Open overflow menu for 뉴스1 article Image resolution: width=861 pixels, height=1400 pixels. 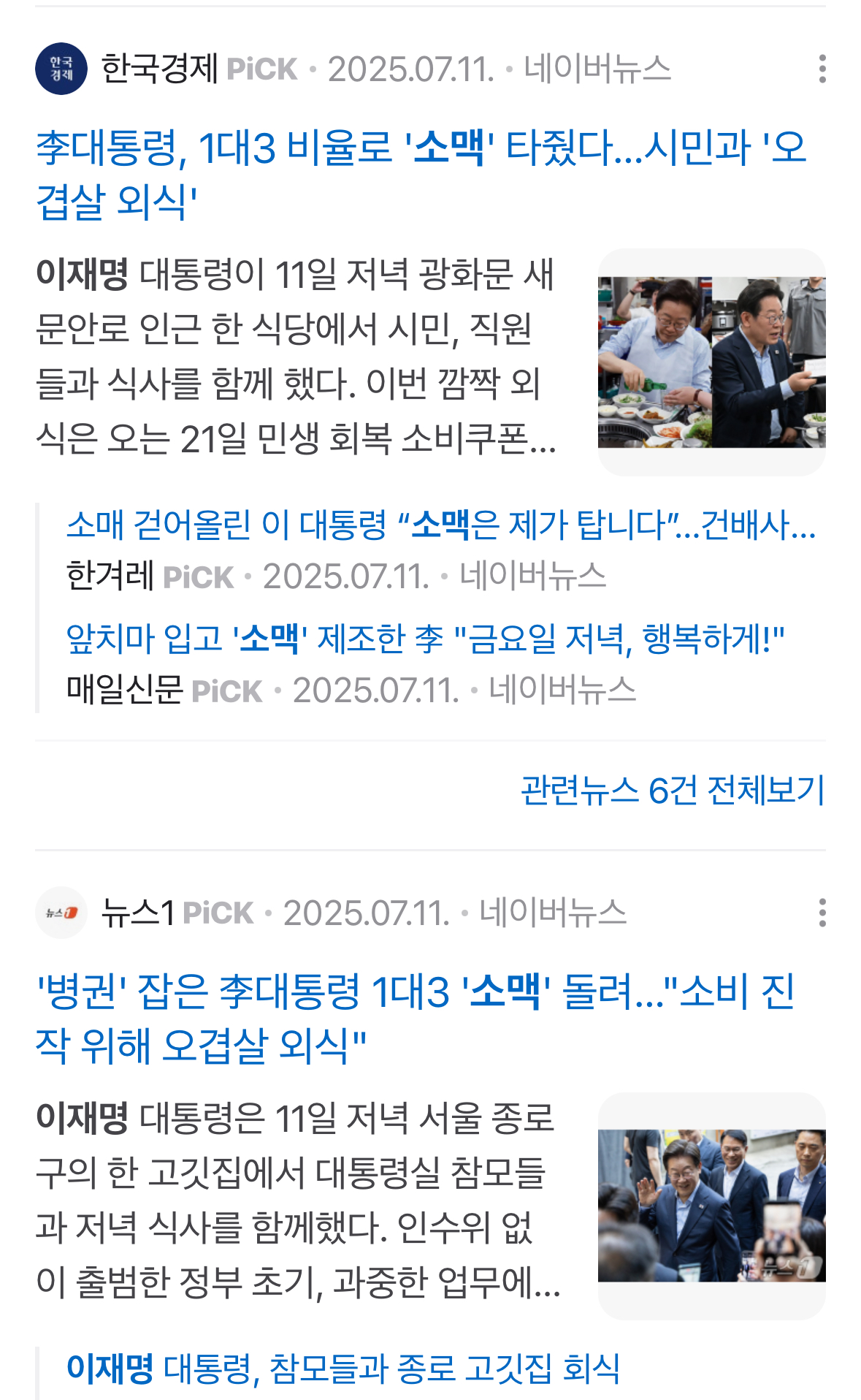click(x=822, y=913)
